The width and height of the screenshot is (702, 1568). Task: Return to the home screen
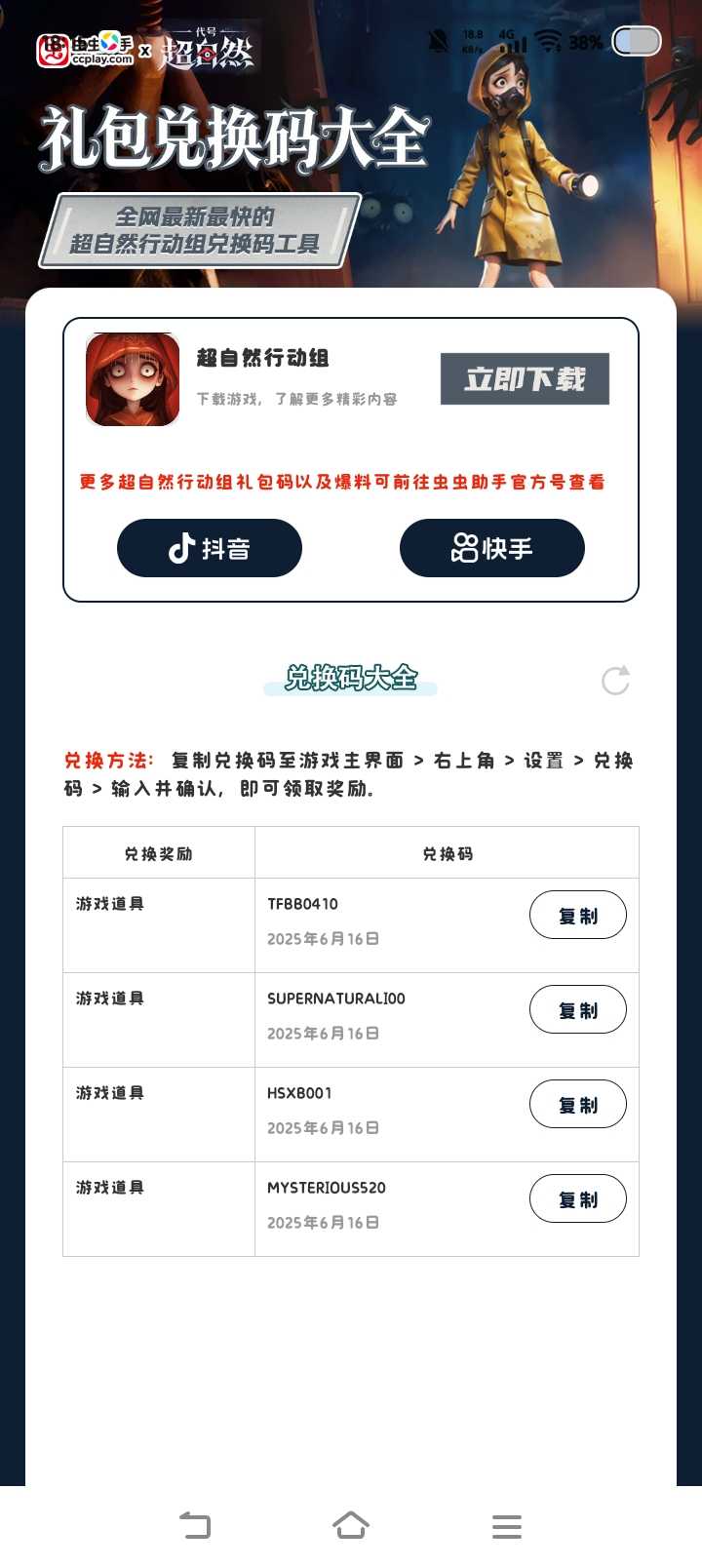351,1525
